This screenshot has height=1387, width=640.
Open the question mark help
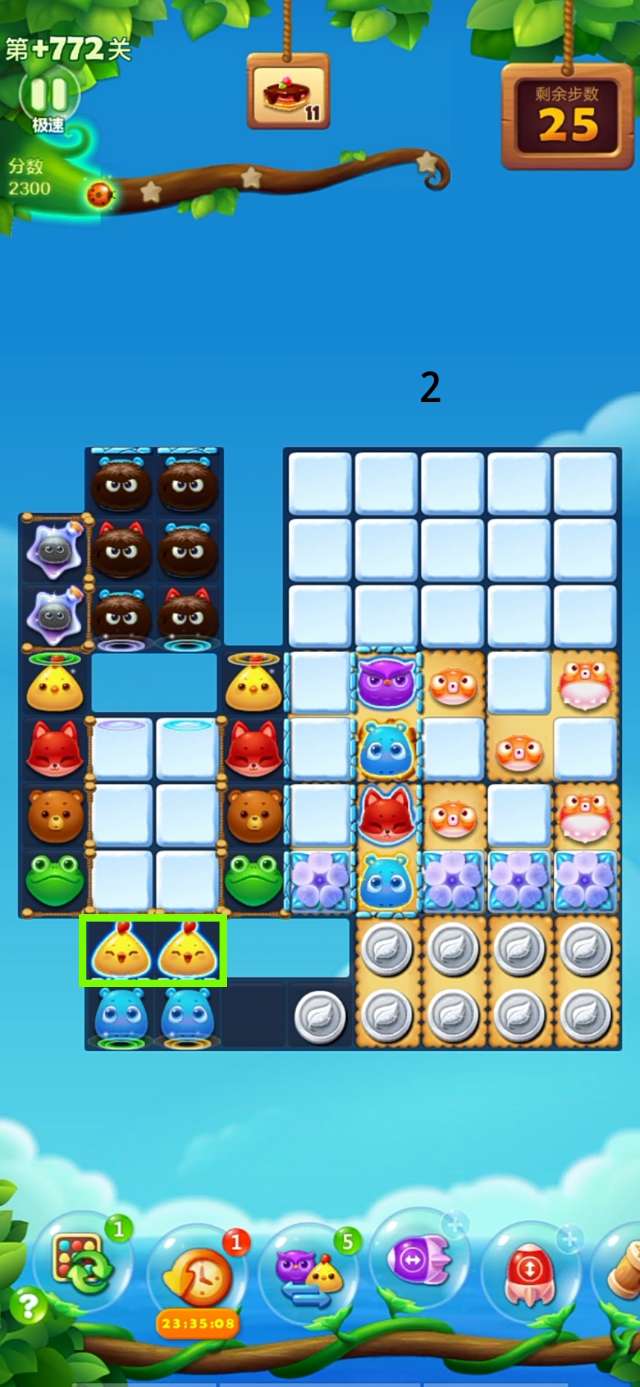29,1305
